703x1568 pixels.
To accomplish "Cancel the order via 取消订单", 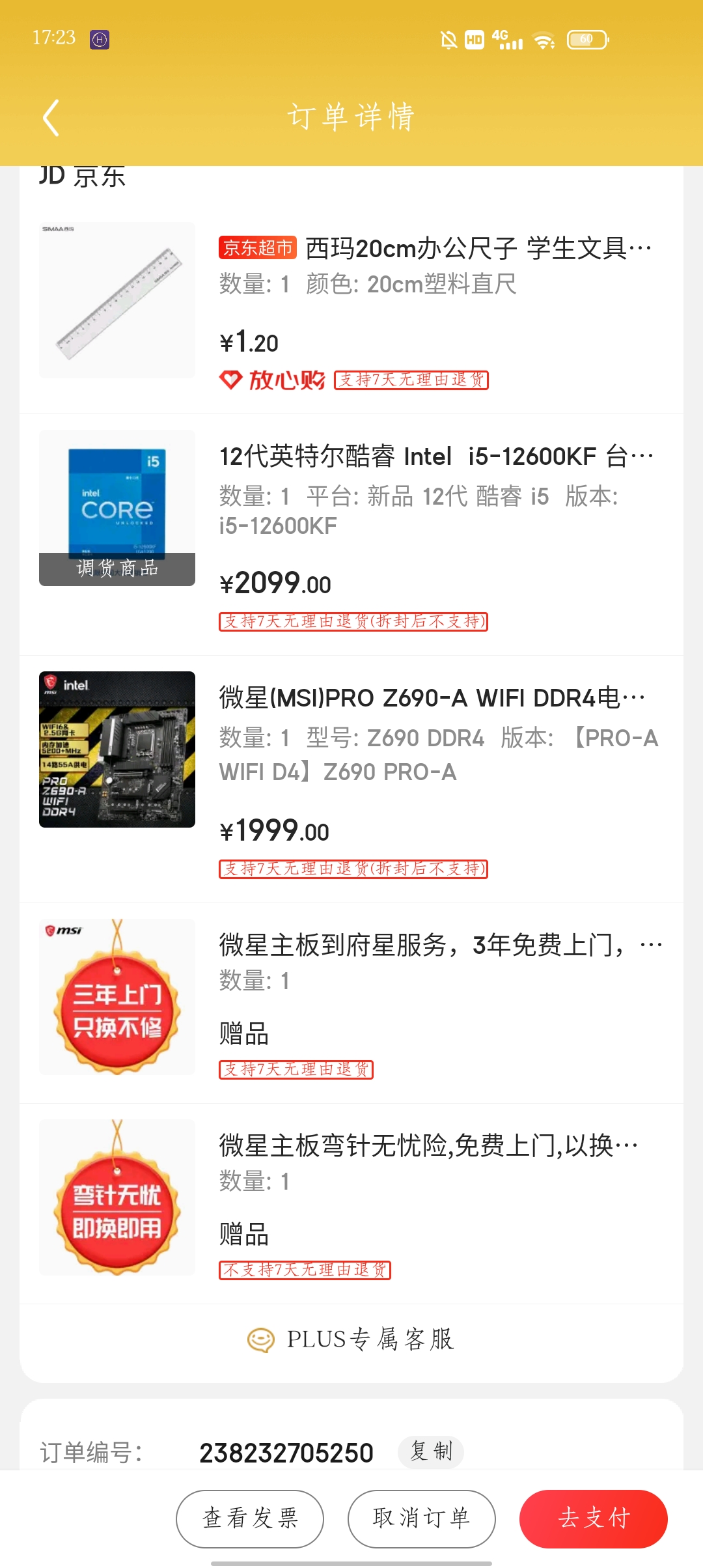I will pos(422,1519).
